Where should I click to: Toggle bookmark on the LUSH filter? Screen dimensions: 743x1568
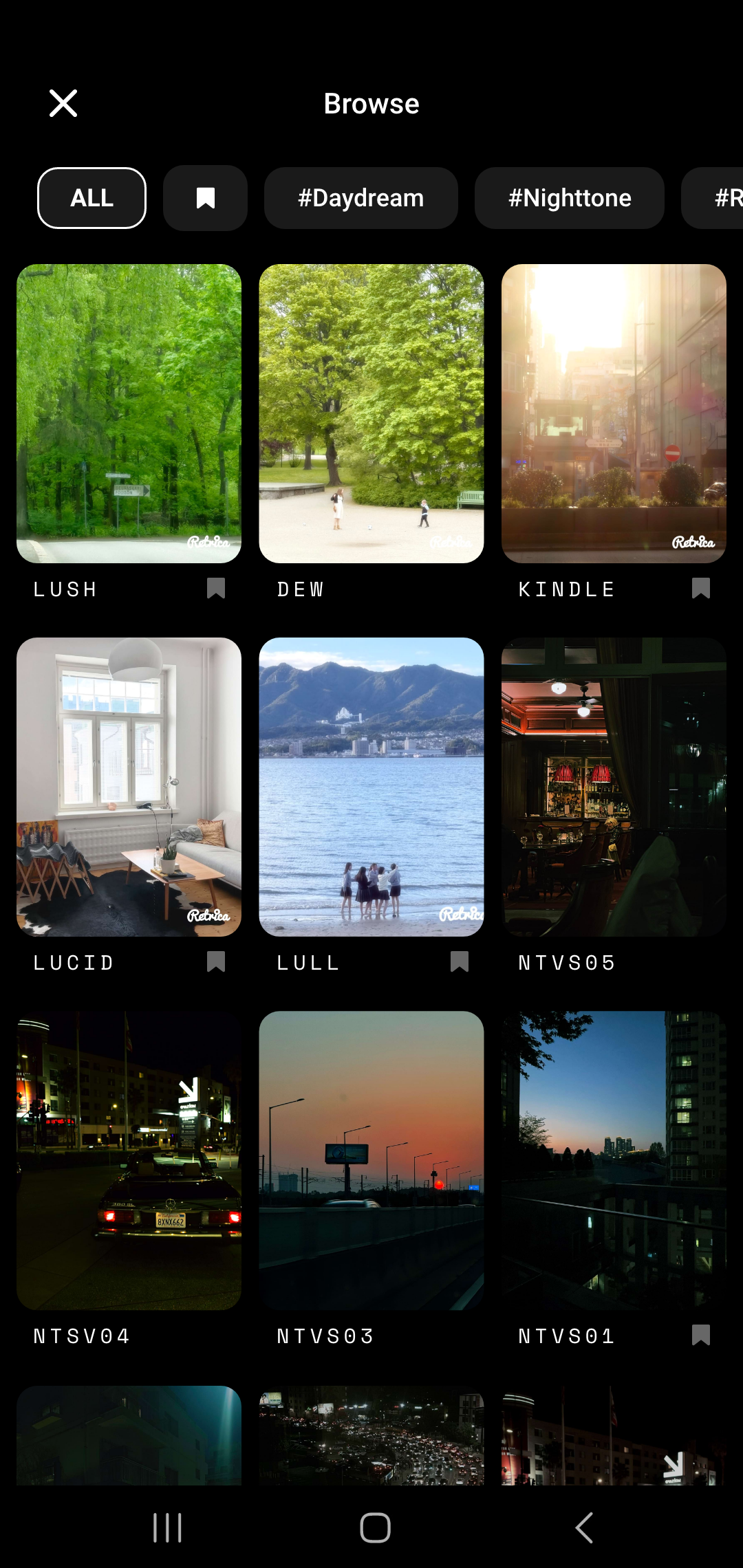click(216, 588)
